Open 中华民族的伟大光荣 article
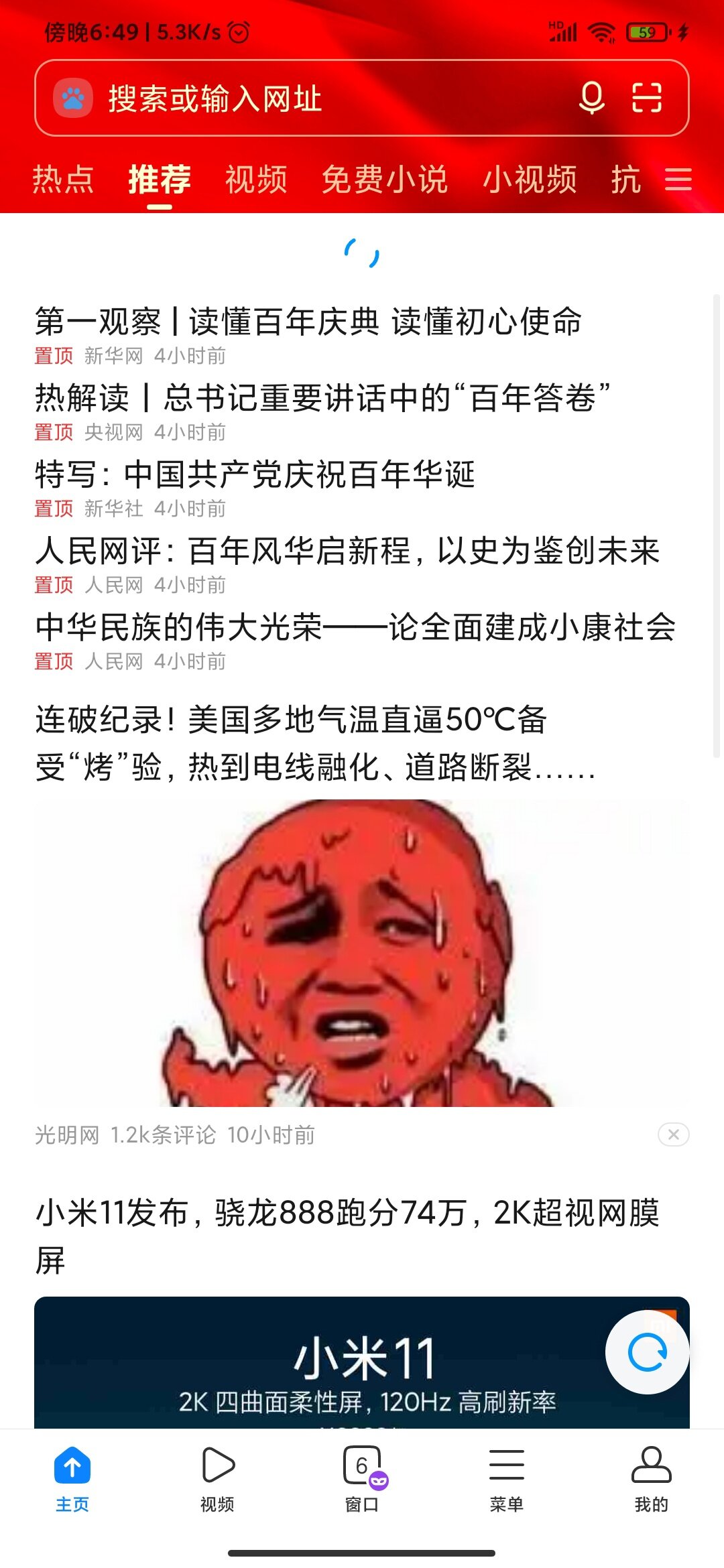The height and width of the screenshot is (1568, 724). point(355,627)
